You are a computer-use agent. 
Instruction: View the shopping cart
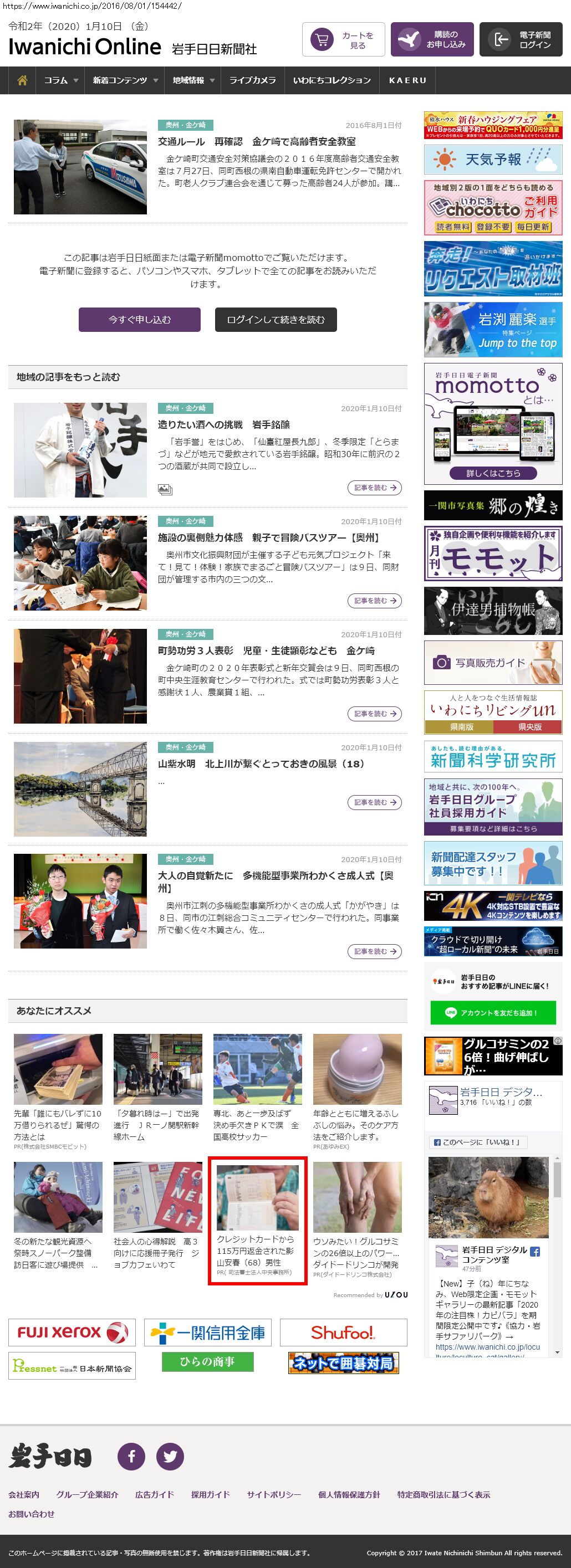coord(343,40)
